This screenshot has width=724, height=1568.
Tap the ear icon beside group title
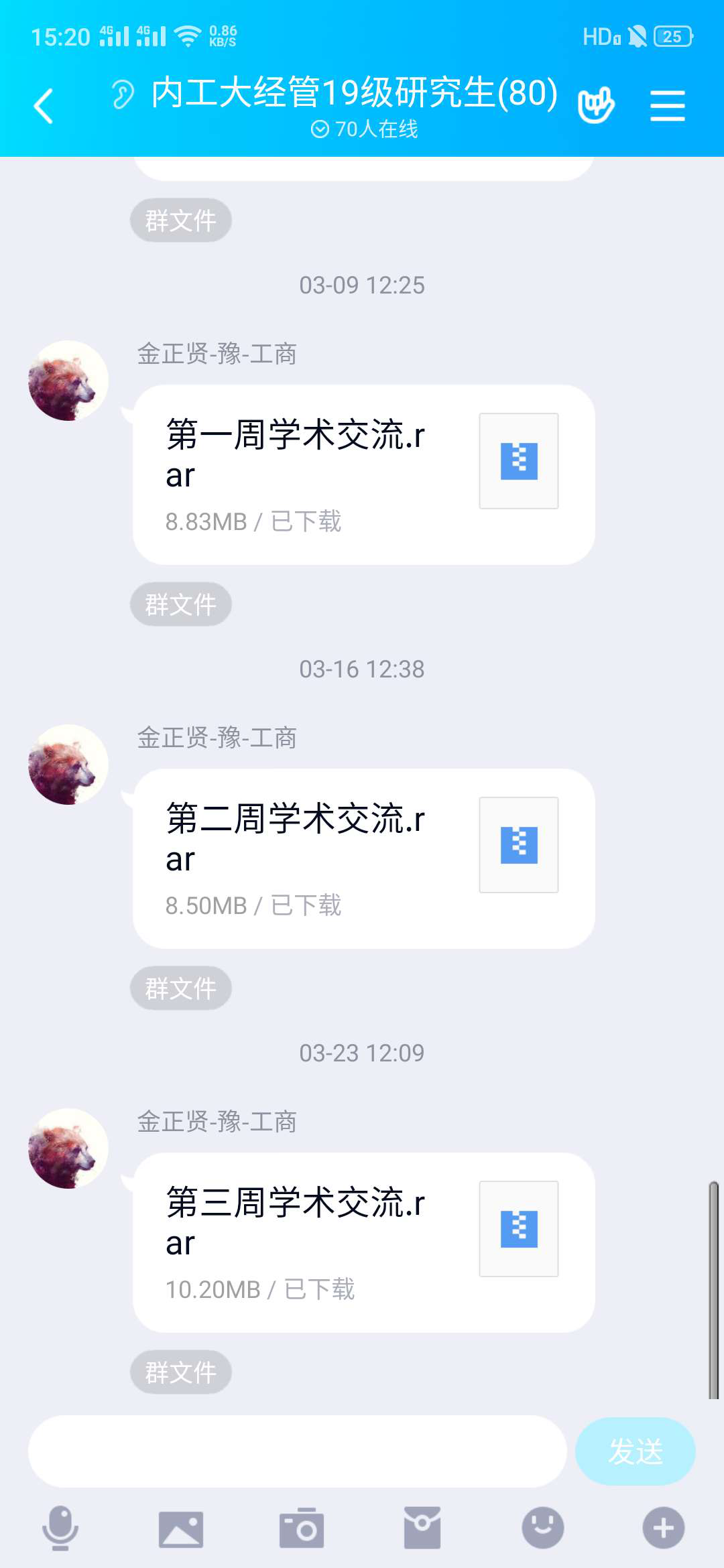(123, 94)
